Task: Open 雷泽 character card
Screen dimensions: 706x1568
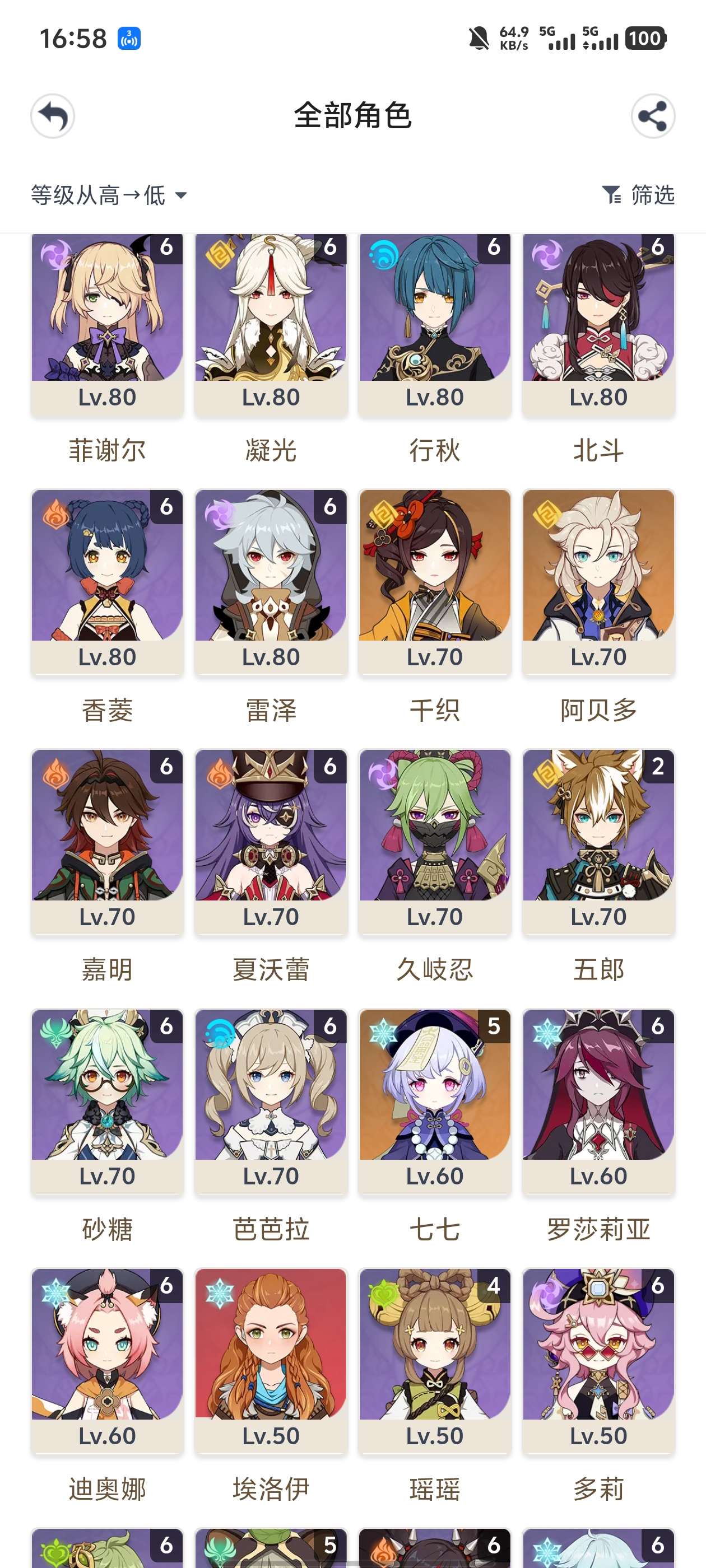Action: (271, 581)
